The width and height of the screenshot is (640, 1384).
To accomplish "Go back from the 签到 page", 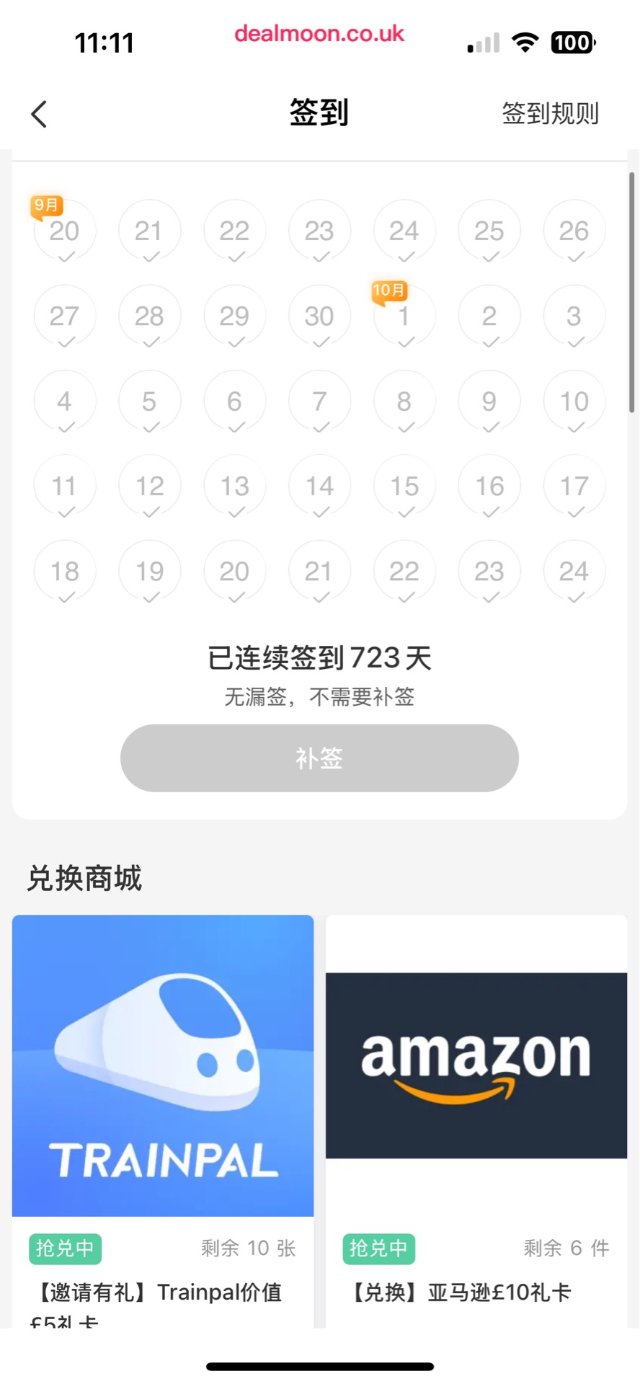I will (39, 114).
